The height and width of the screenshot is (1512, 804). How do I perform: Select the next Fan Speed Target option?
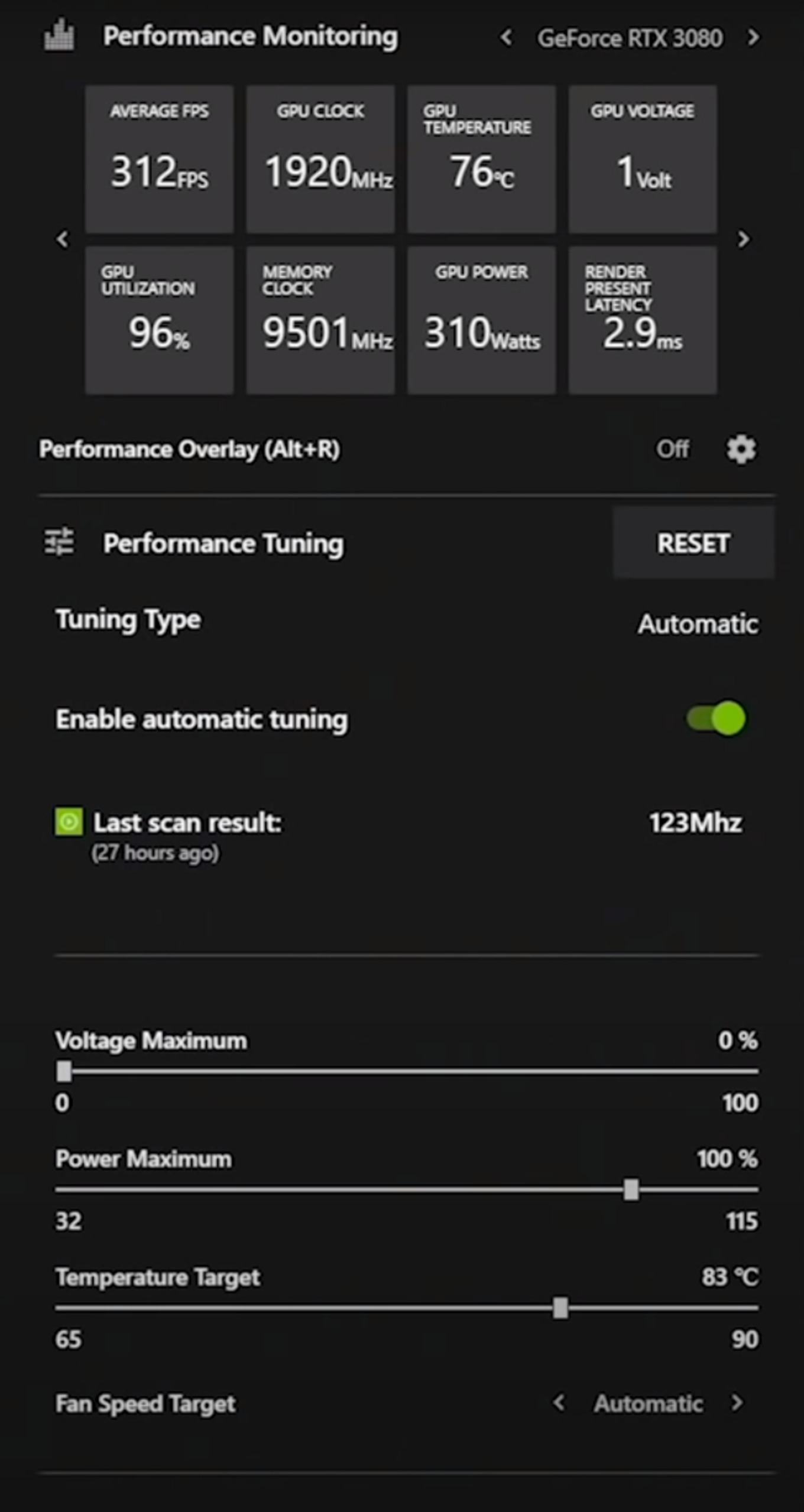pyautogui.click(x=737, y=1403)
